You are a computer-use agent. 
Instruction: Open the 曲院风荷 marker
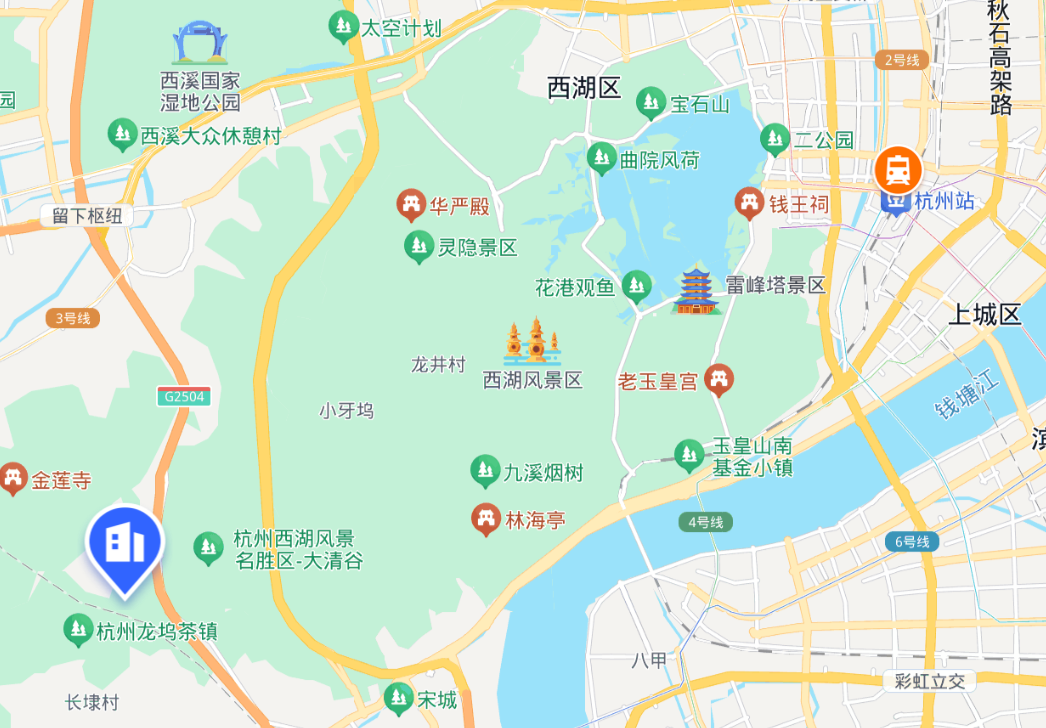(601, 158)
